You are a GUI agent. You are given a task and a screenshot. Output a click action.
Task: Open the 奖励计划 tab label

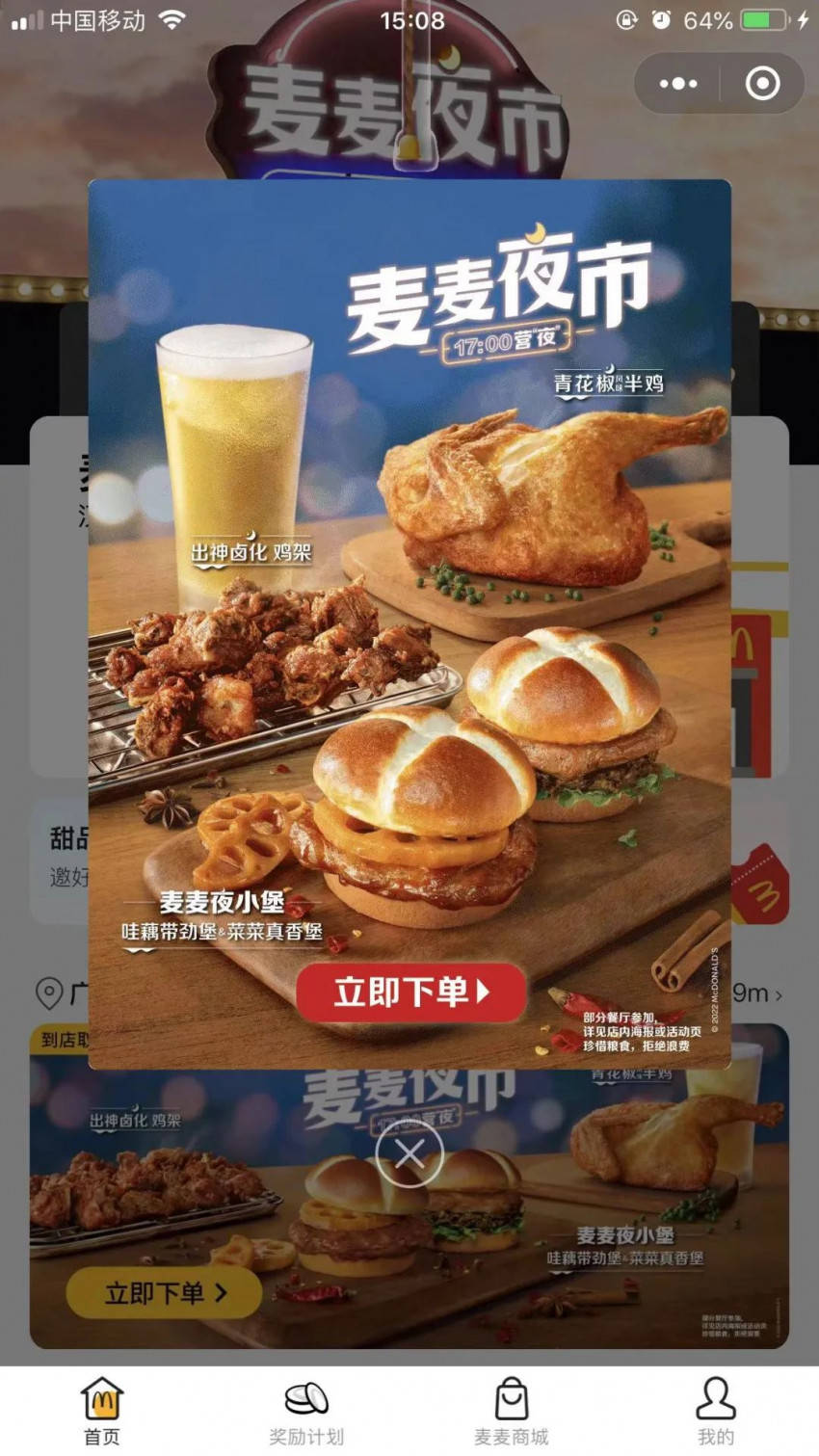[306, 1435]
